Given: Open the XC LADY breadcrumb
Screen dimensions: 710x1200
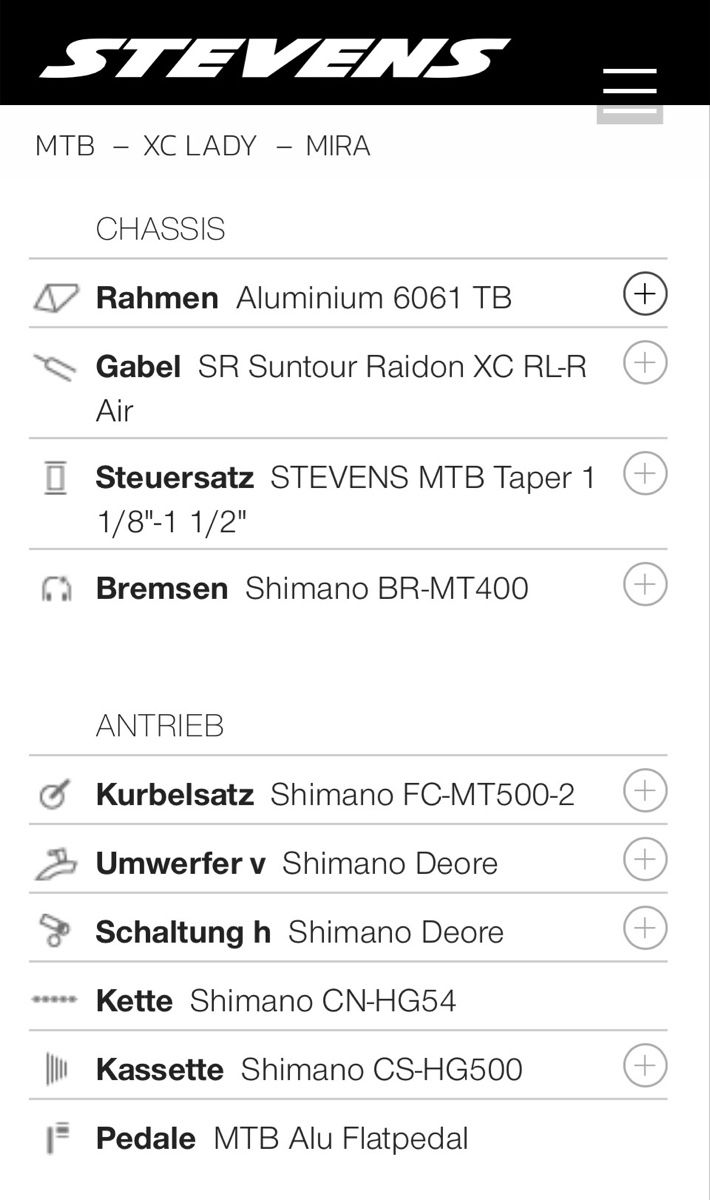Looking at the screenshot, I should [x=200, y=146].
